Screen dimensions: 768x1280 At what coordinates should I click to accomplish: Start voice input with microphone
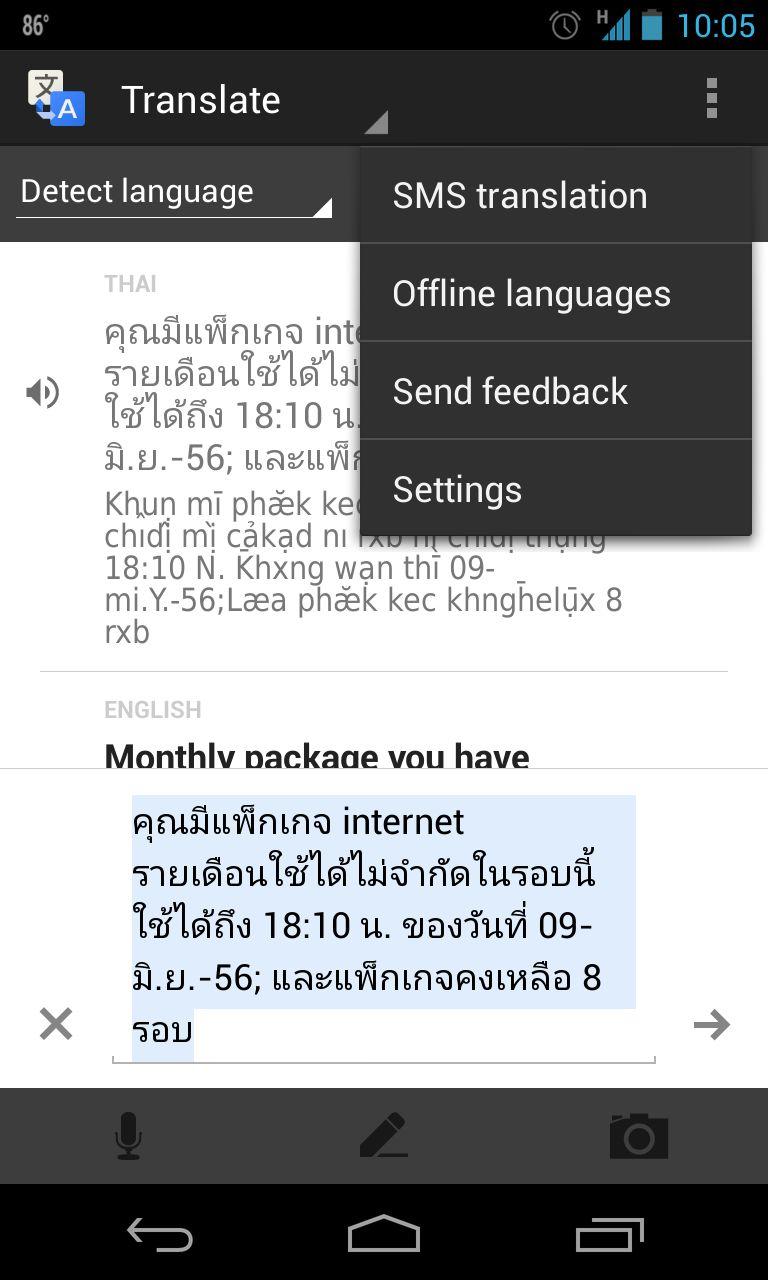[128, 1136]
